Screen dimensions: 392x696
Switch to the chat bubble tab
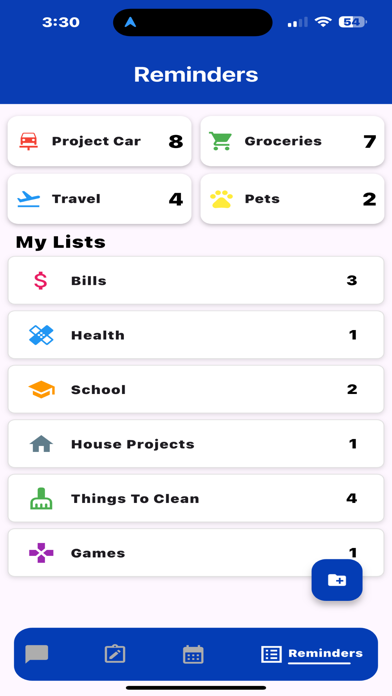tap(36, 654)
